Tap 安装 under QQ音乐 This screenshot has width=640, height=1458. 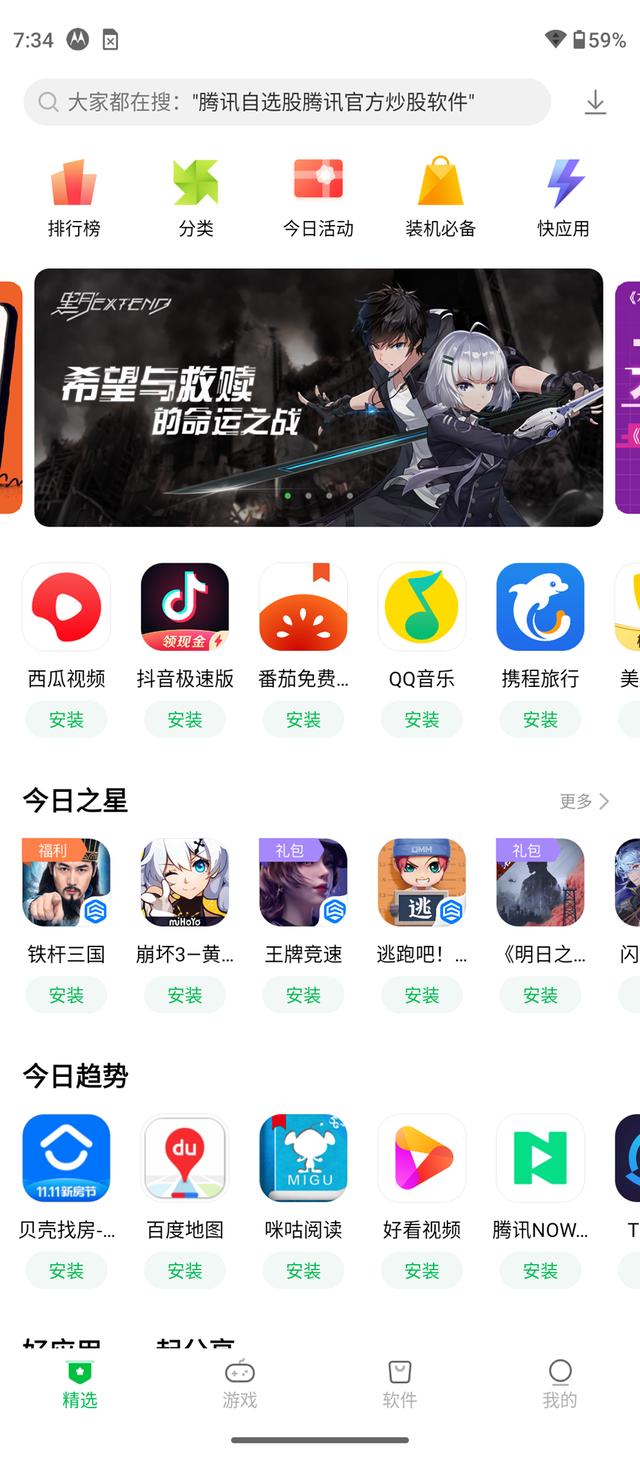point(422,720)
